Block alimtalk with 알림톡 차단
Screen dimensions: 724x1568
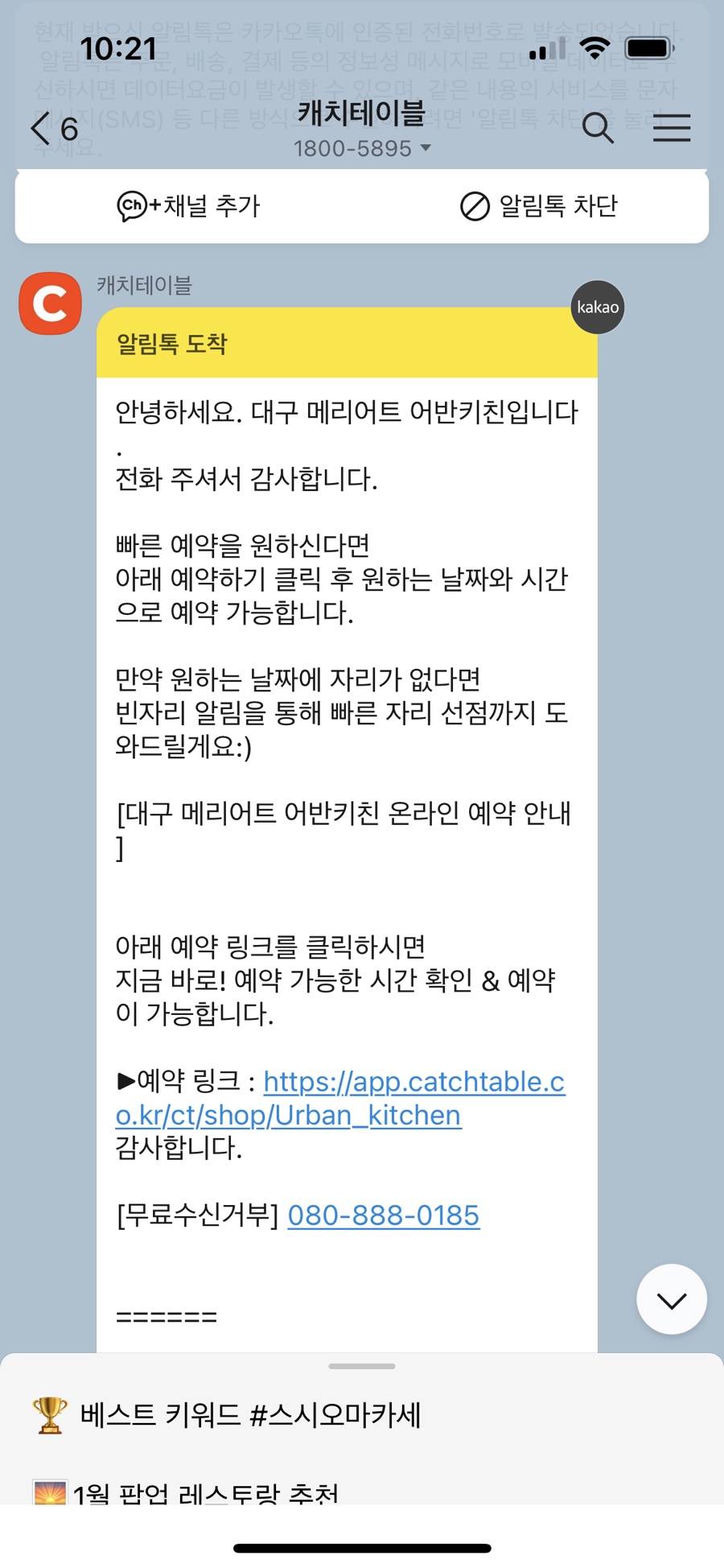[539, 206]
